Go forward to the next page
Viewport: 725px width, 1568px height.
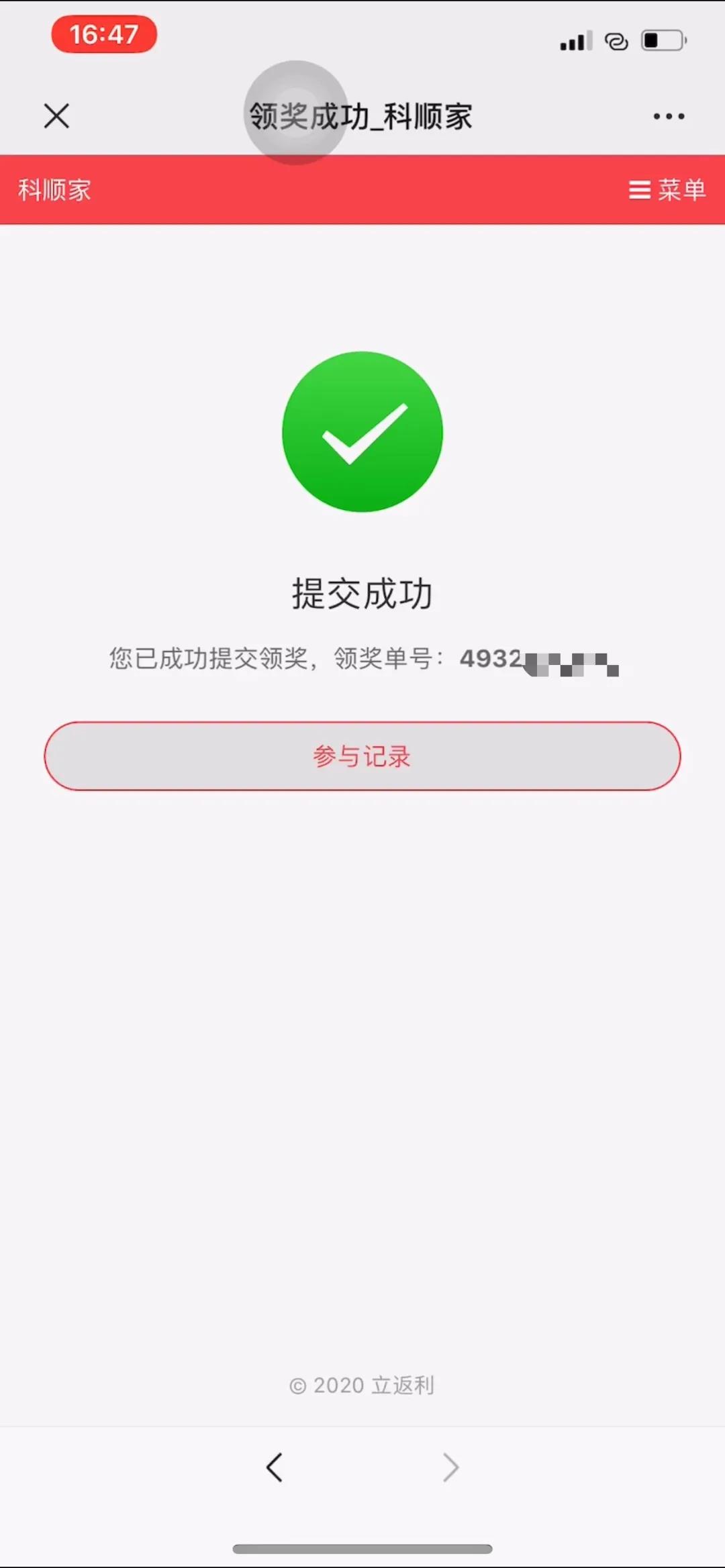(450, 1467)
